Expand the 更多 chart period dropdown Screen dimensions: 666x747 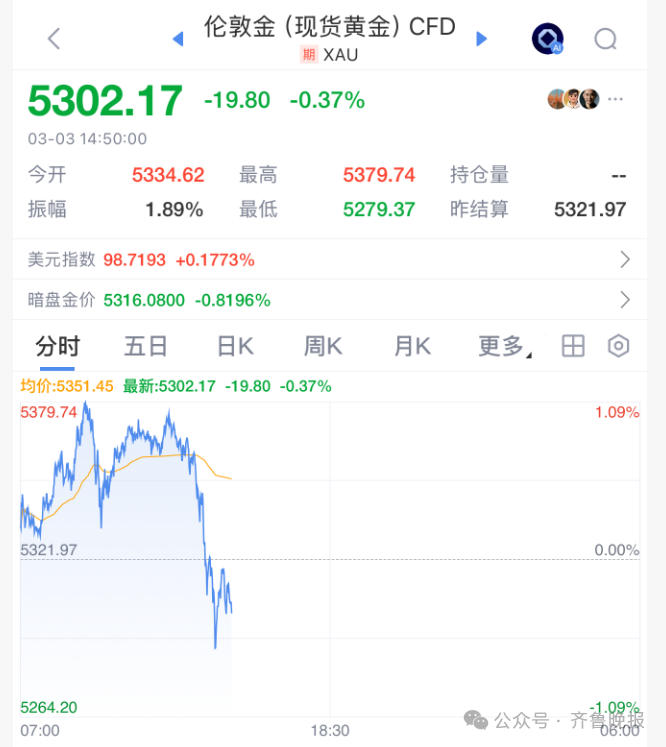[504, 347]
